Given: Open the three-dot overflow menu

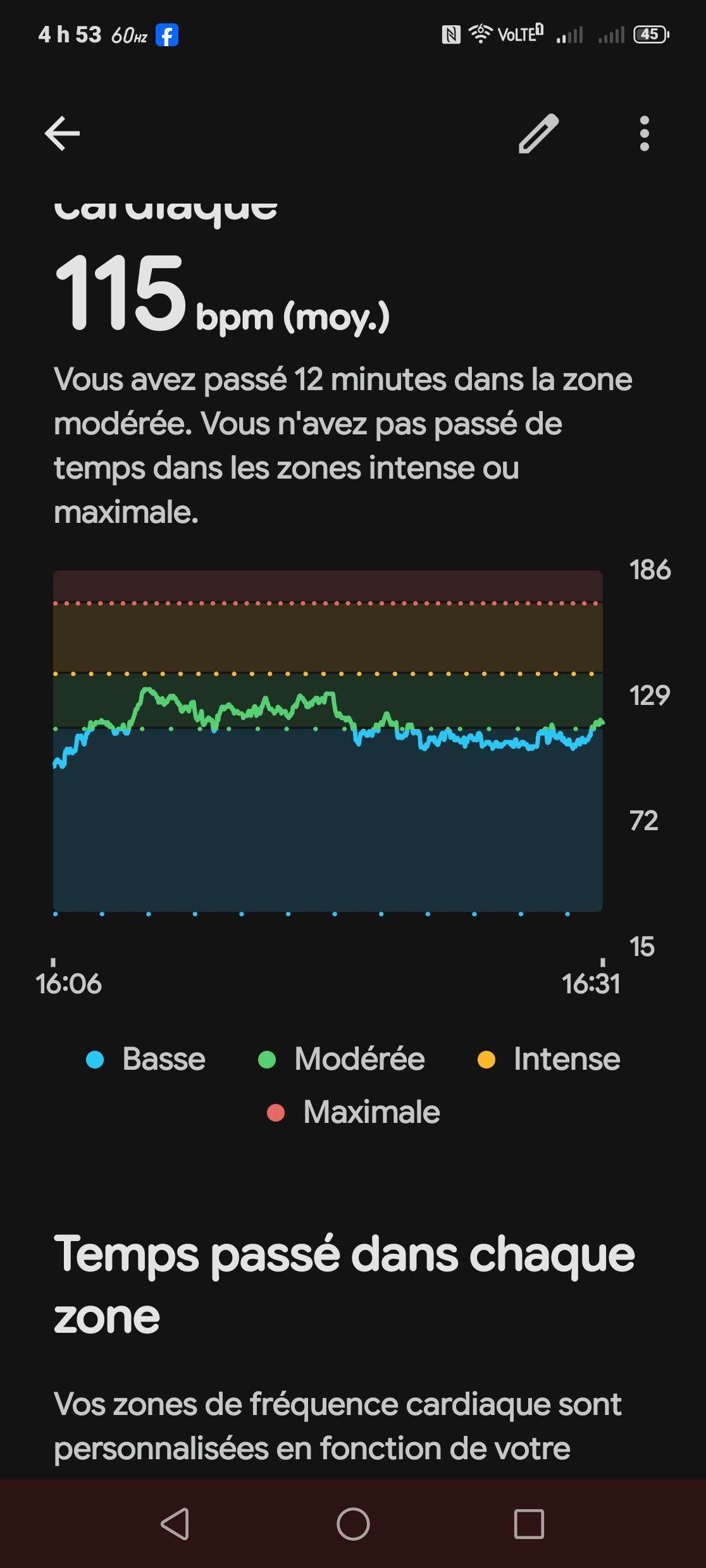Looking at the screenshot, I should point(644,133).
